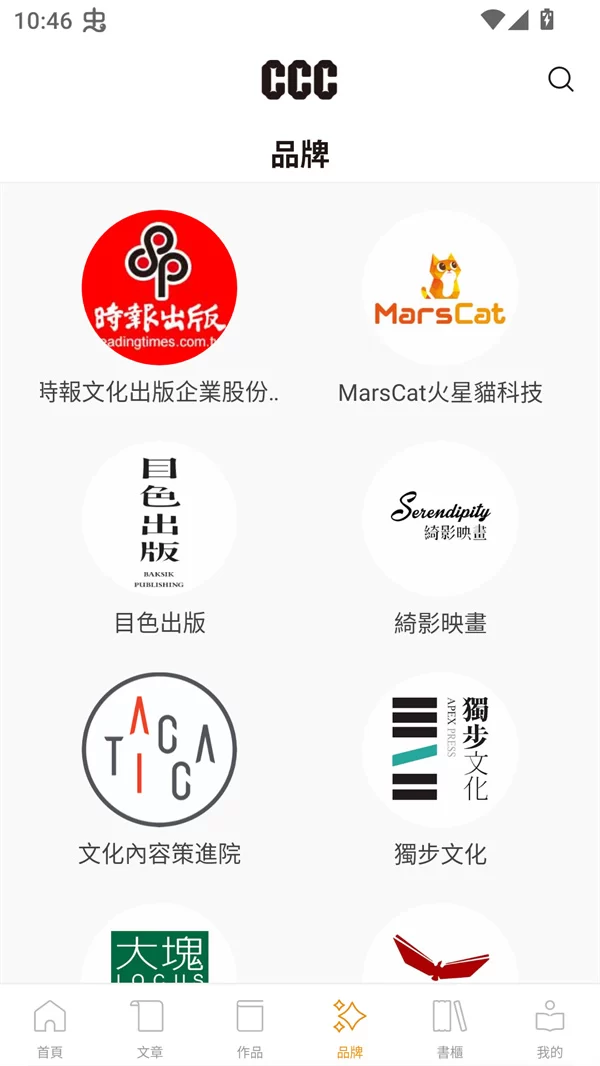Open the 時報文化出版 brand
The width and height of the screenshot is (600, 1066).
[159, 288]
